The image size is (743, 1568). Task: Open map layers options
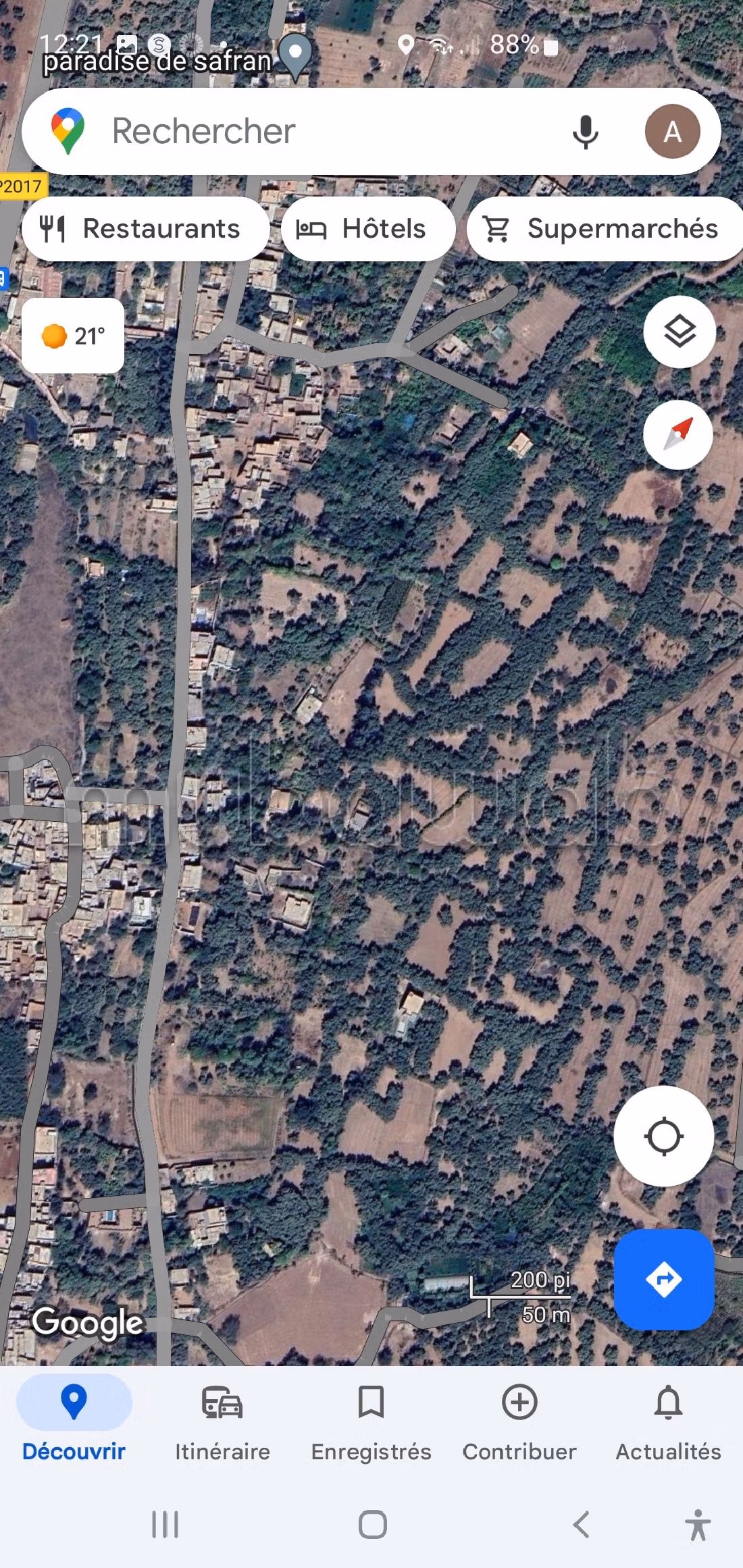tap(679, 332)
